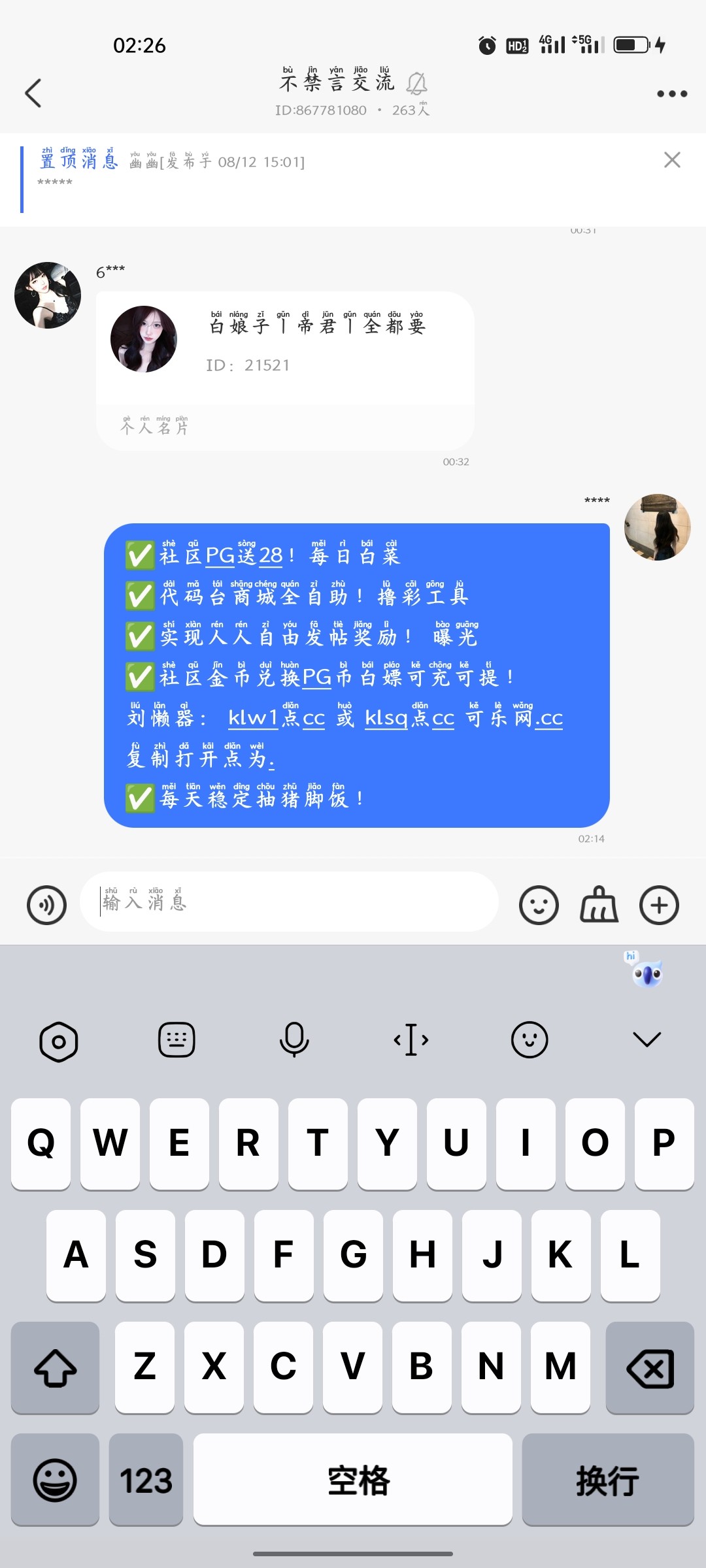Screen dimensions: 706x1568
Task: Tap the keyboard backspace key
Action: click(x=649, y=1367)
